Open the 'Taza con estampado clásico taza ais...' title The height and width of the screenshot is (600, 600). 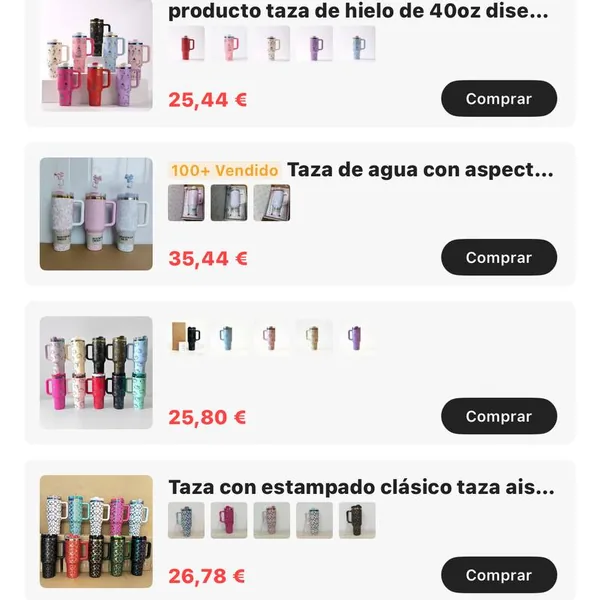360,487
